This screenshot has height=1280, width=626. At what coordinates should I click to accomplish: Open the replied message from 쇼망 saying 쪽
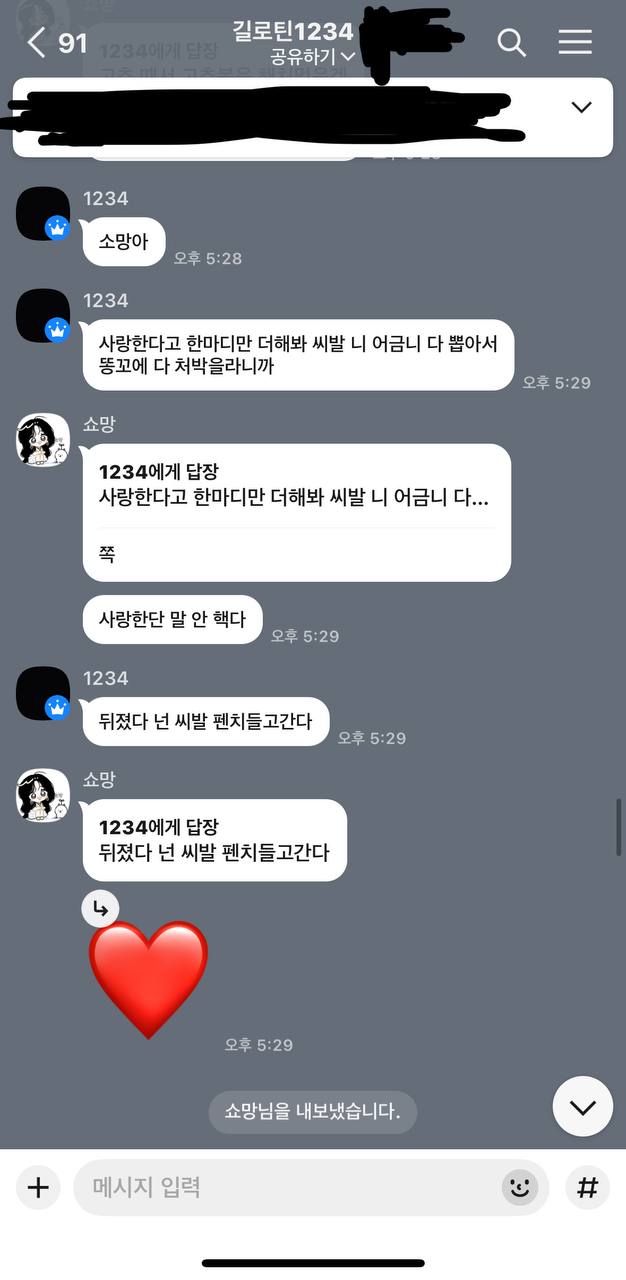pyautogui.click(x=296, y=512)
